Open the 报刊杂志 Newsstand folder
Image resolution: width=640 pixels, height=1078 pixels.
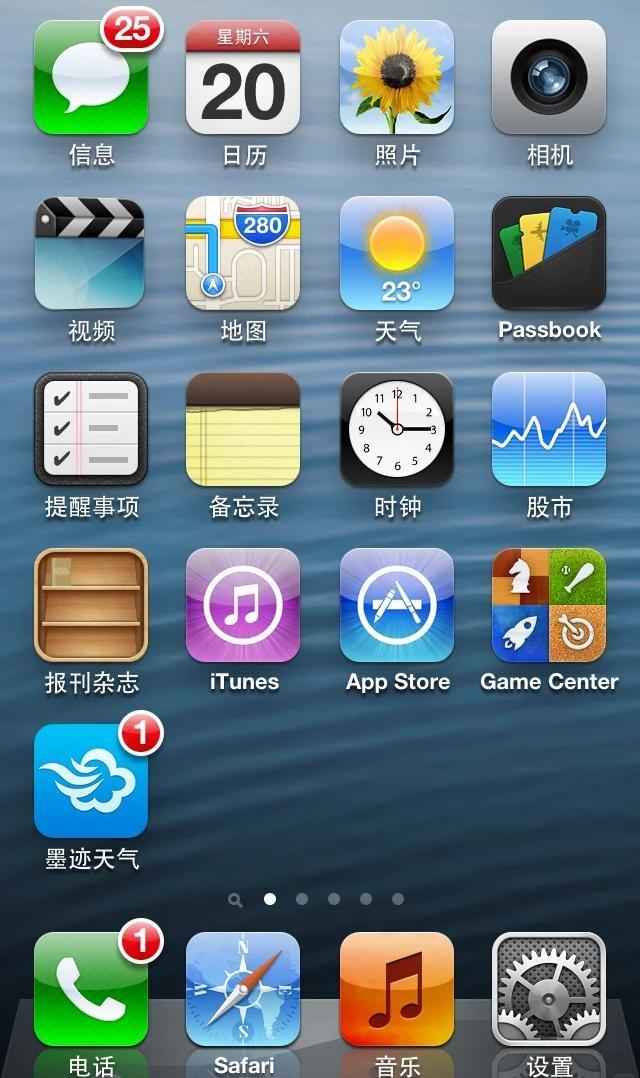[x=91, y=605]
